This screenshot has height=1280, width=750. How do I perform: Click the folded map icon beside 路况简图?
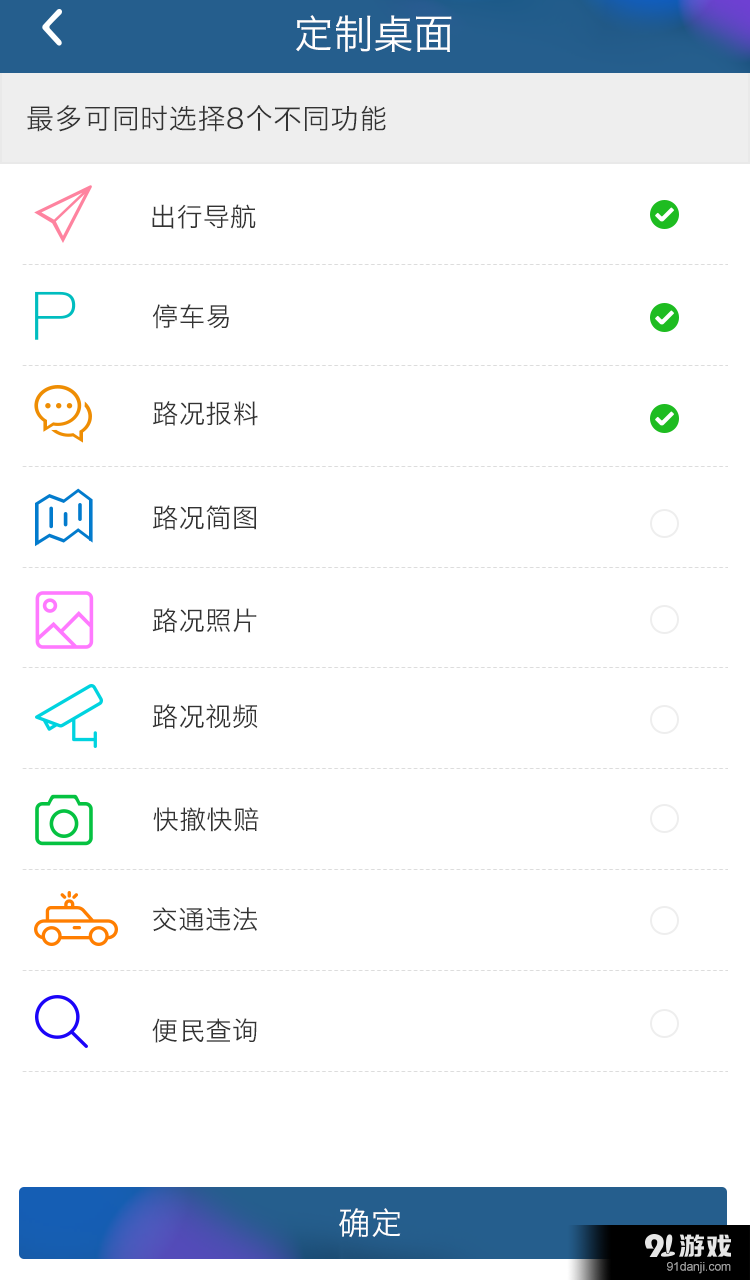pyautogui.click(x=63, y=517)
